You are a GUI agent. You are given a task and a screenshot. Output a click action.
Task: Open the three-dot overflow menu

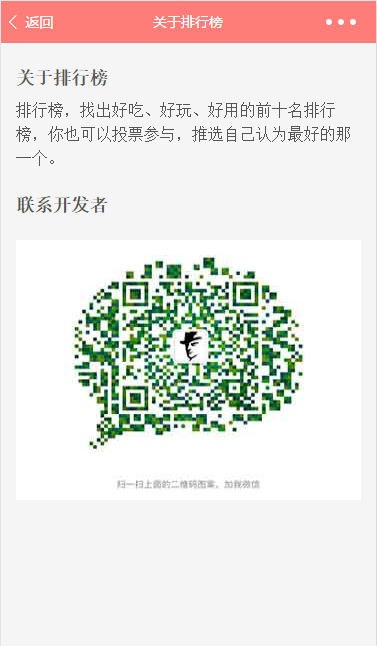[341, 22]
